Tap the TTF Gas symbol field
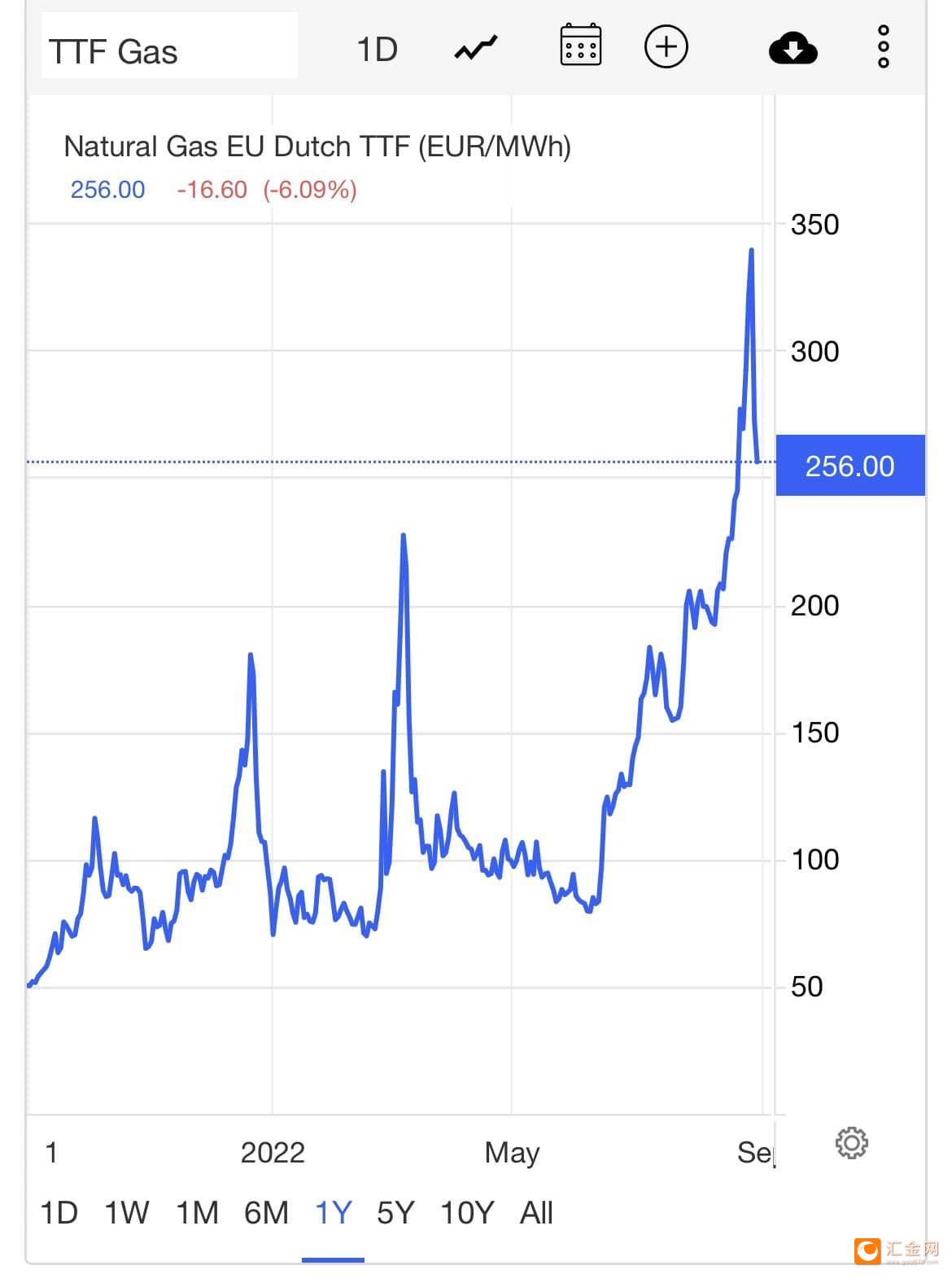The width and height of the screenshot is (952, 1283). pos(168,50)
